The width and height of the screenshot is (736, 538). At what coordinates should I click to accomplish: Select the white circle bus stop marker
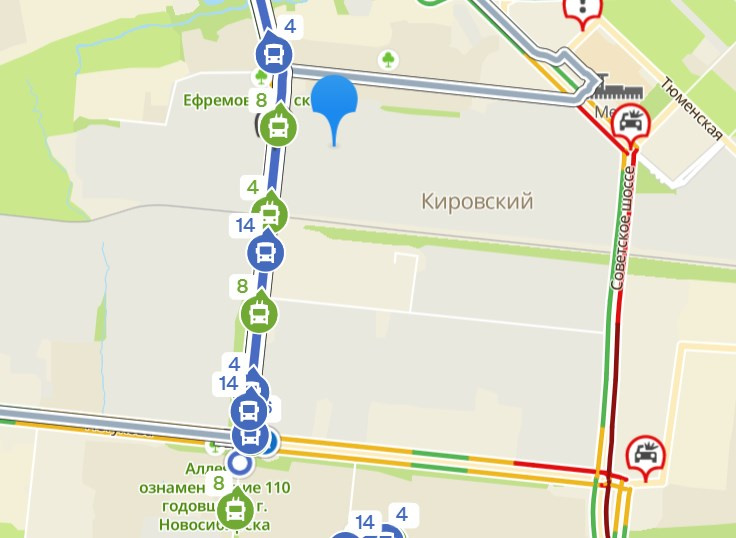(238, 463)
